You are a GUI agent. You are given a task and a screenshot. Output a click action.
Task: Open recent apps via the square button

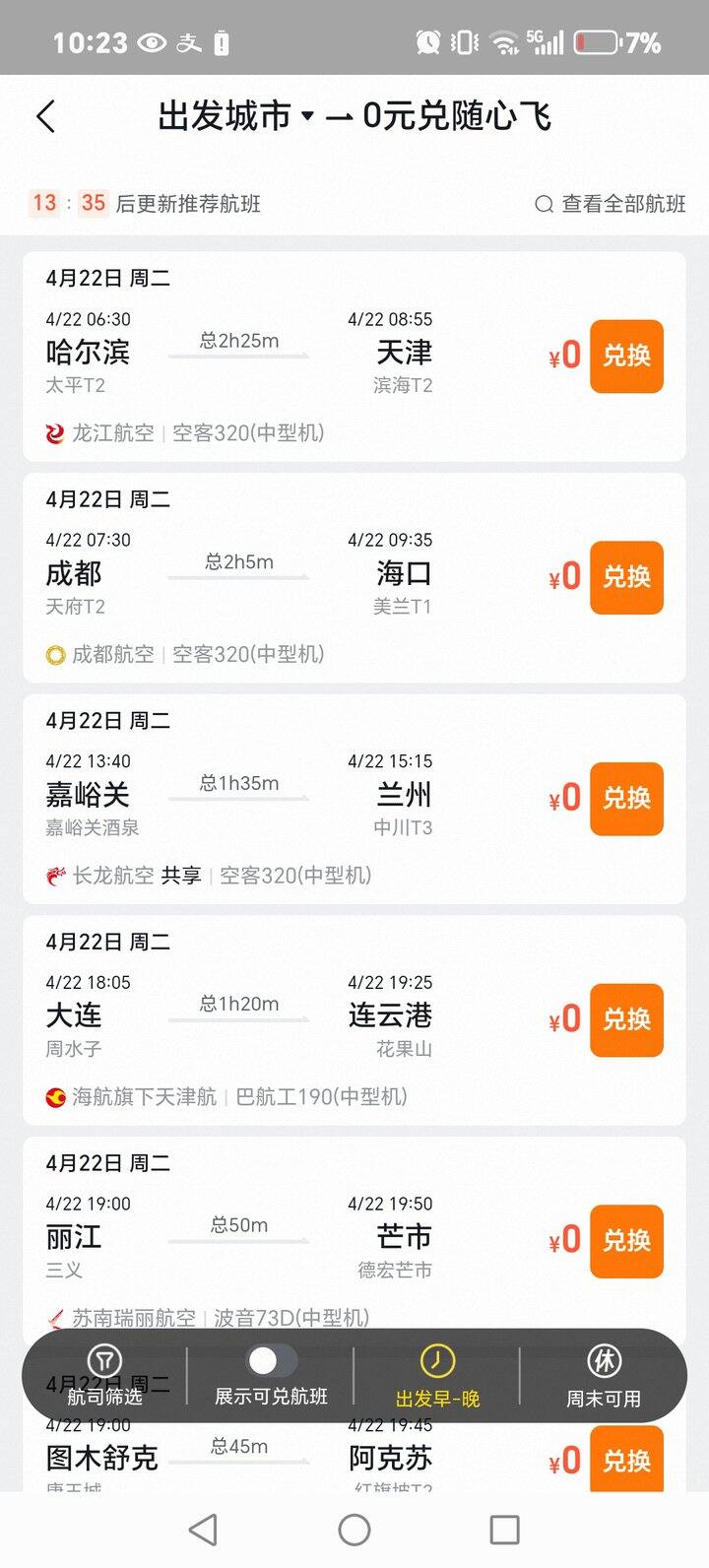504,1530
